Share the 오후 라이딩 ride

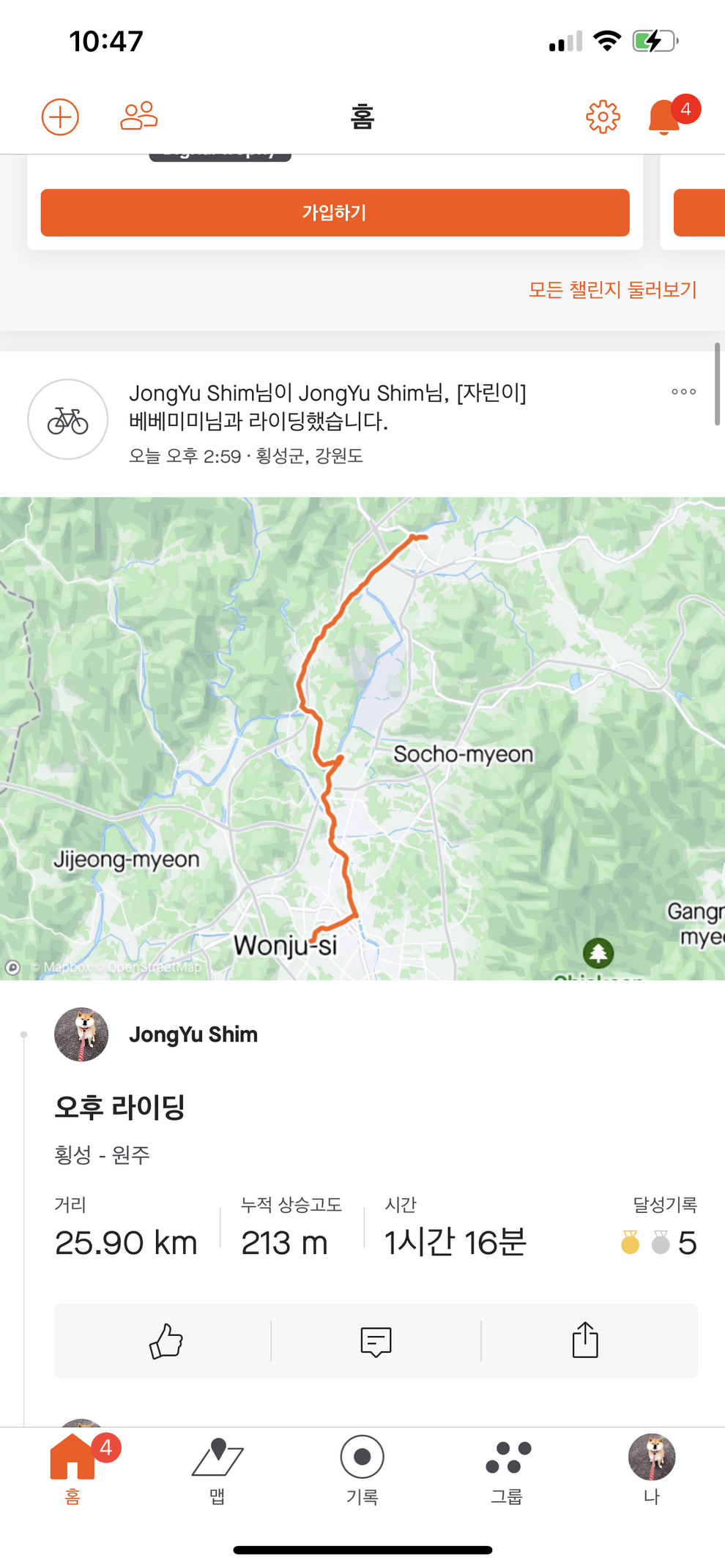pyautogui.click(x=585, y=1341)
